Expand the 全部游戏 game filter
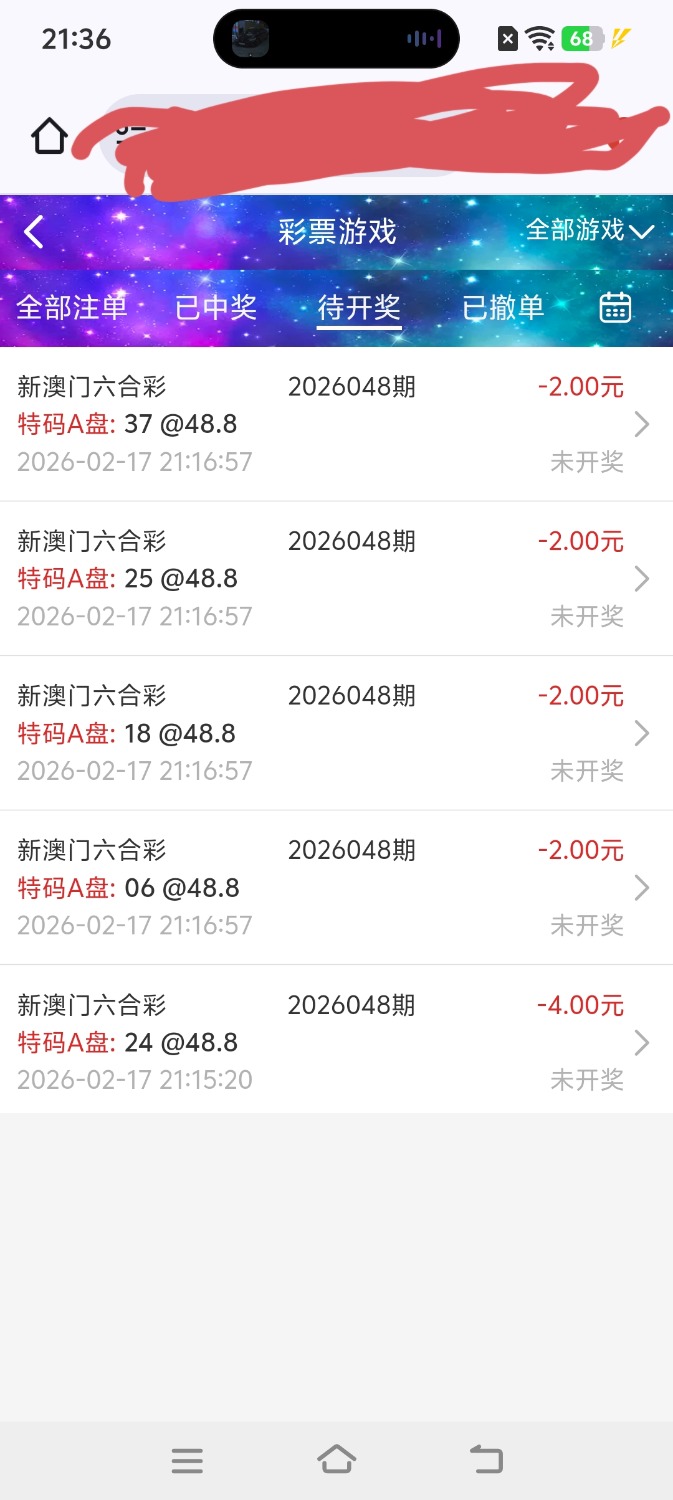673x1500 pixels. tap(589, 231)
